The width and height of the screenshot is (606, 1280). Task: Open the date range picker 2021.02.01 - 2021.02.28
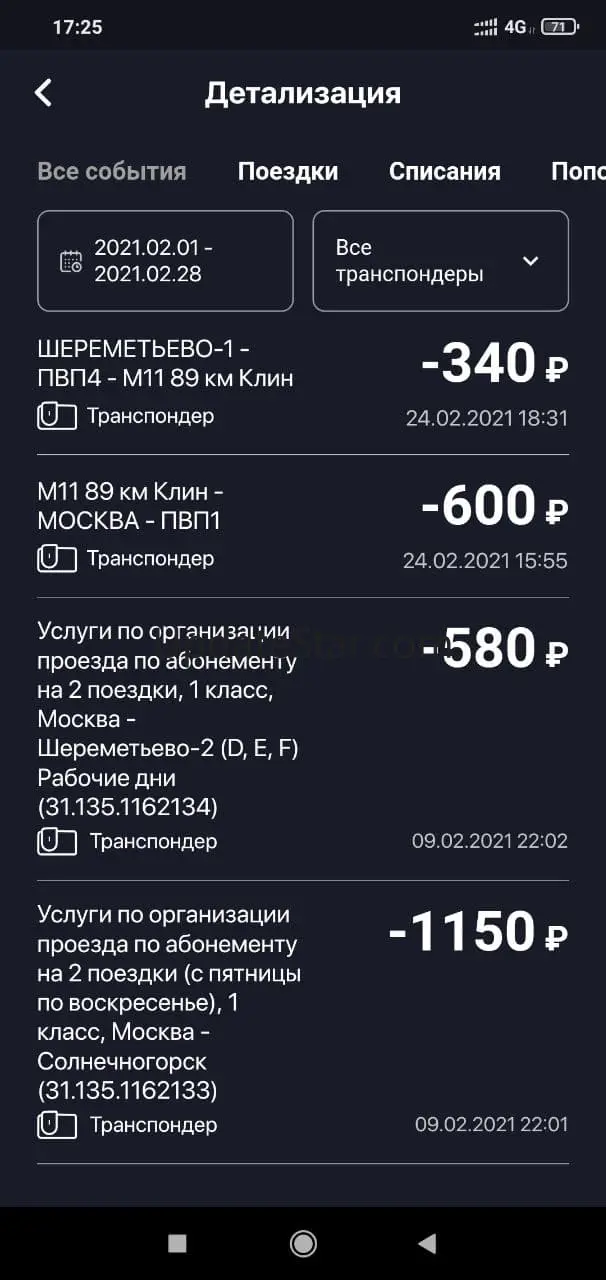click(x=165, y=261)
